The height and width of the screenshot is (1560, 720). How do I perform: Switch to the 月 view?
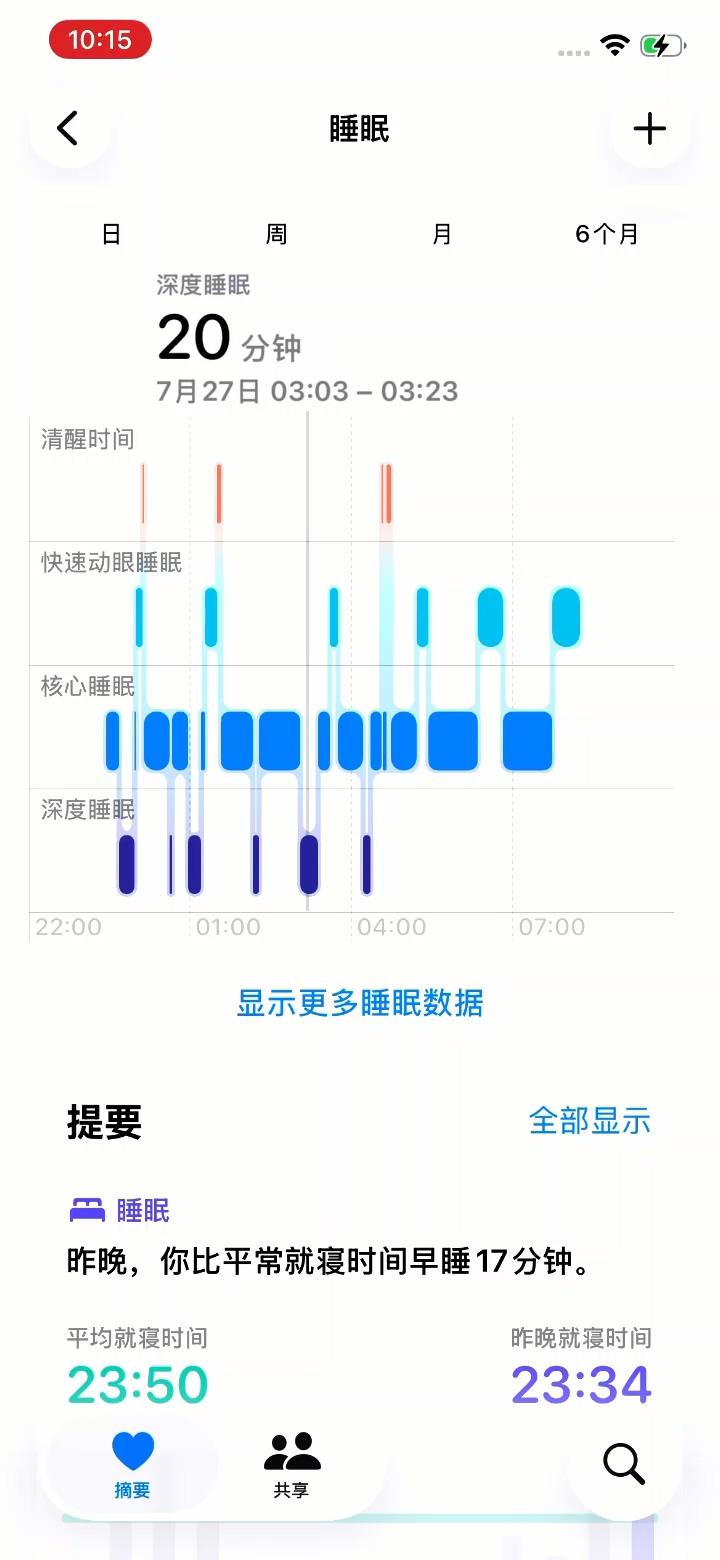click(442, 234)
